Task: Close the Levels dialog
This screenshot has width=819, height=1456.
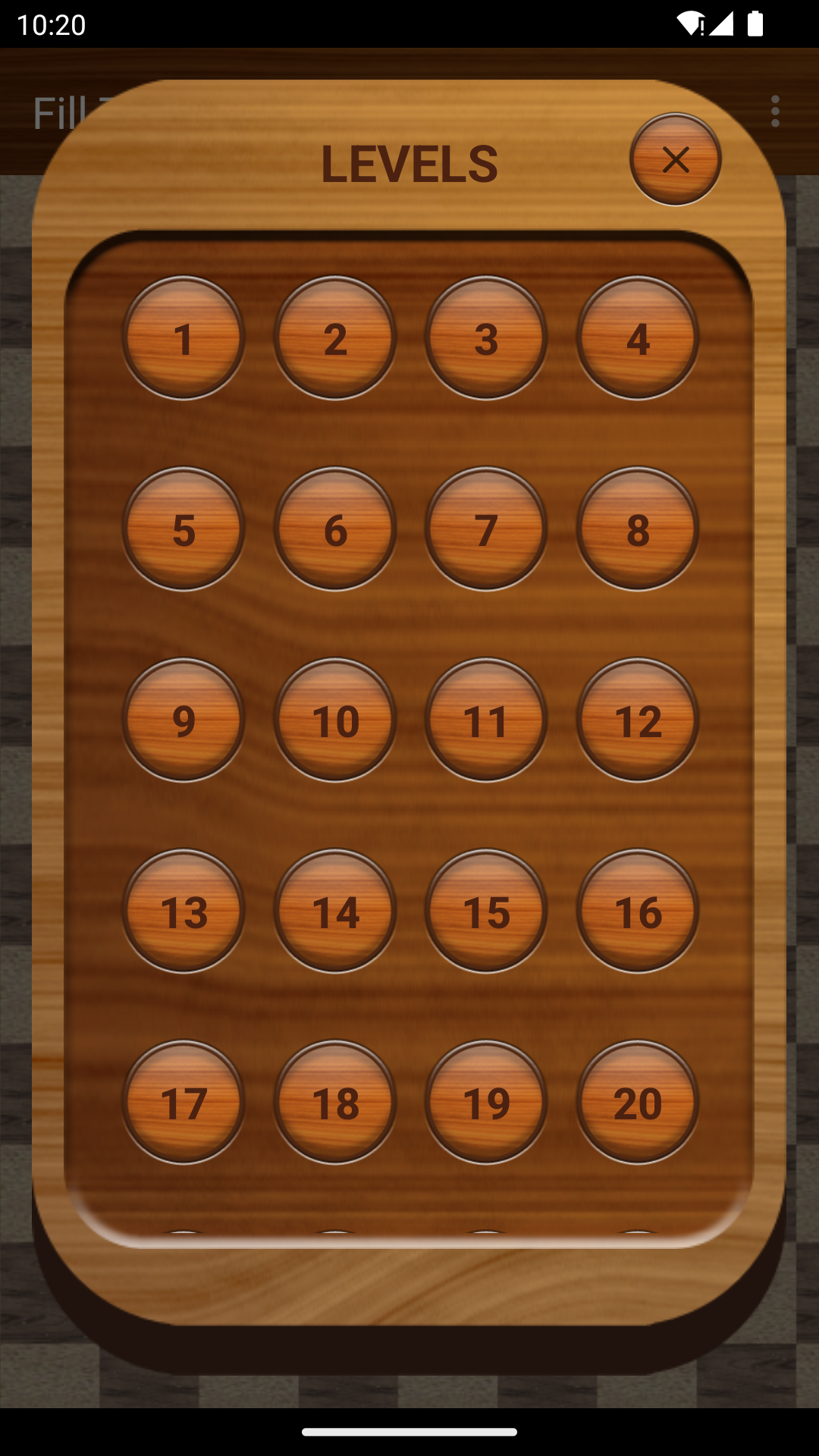Action: (x=675, y=159)
